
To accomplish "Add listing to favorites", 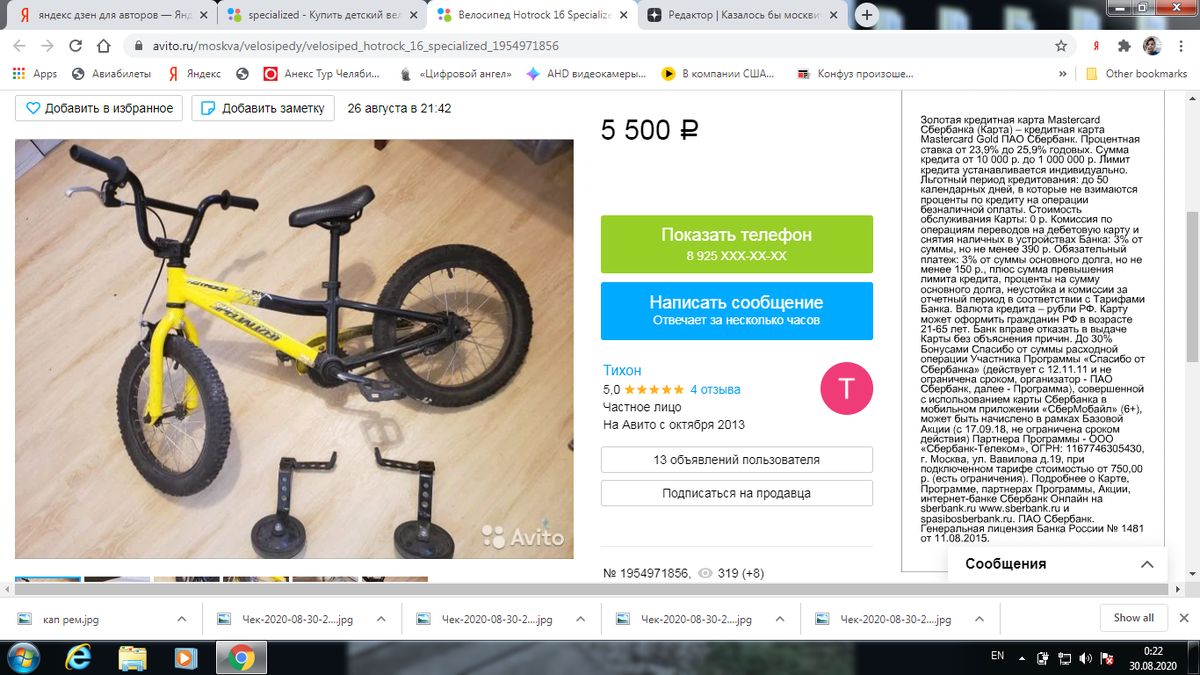I will click(x=99, y=108).
